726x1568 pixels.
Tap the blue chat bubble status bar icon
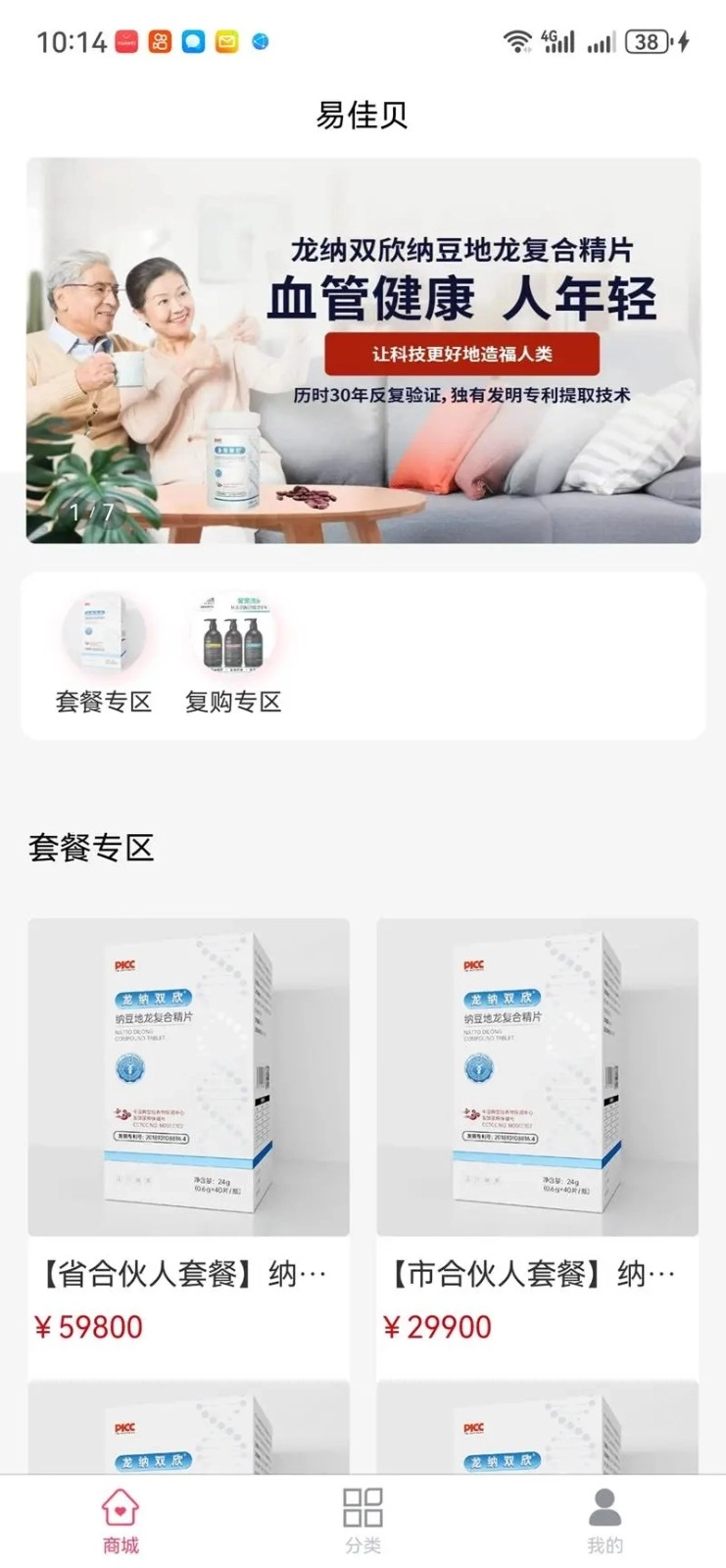pyautogui.click(x=192, y=40)
